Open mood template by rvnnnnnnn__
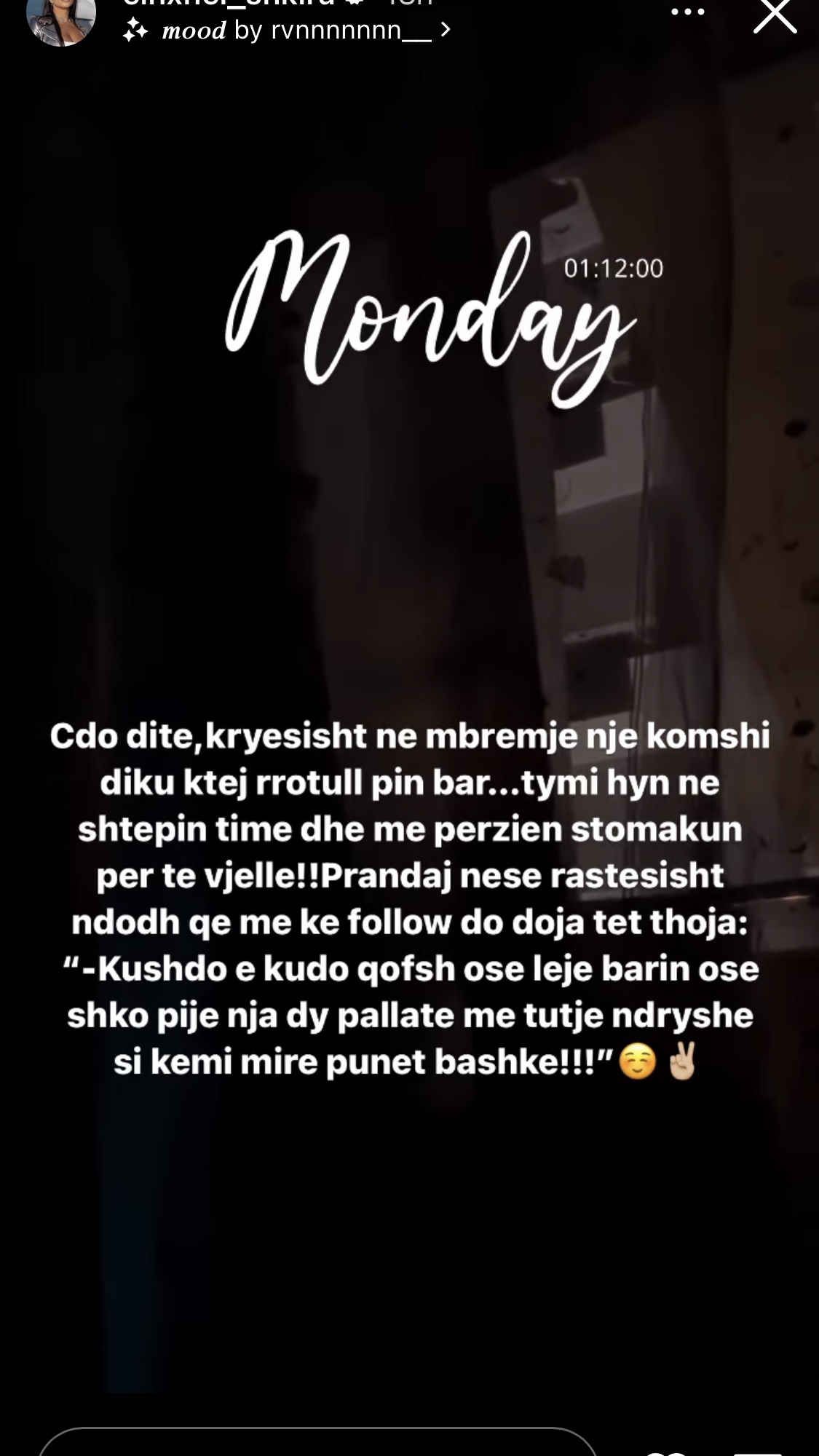The image size is (819, 1456). coord(288,31)
